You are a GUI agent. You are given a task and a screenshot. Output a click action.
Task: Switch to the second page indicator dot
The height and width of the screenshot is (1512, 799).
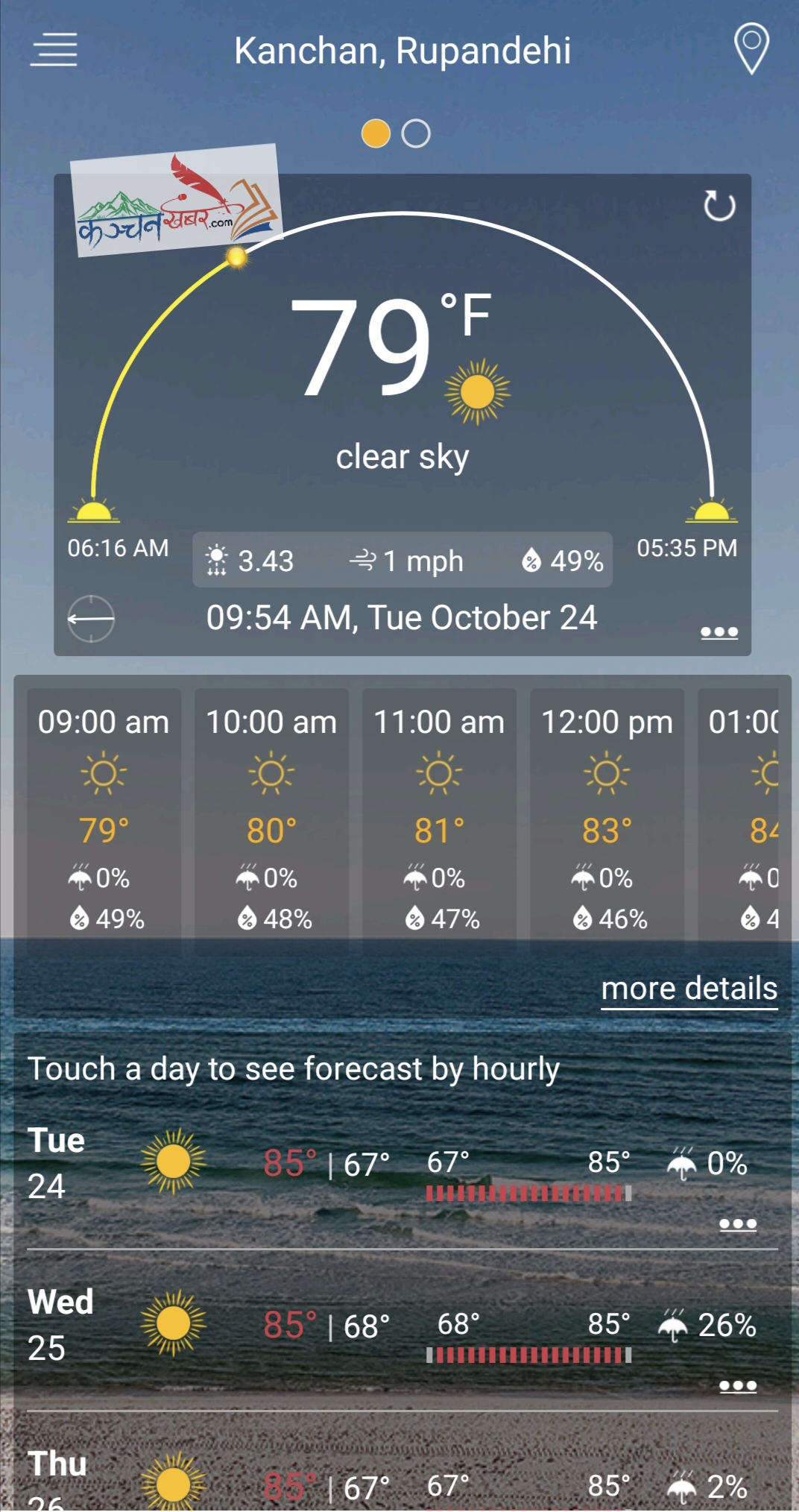pyautogui.click(x=416, y=134)
